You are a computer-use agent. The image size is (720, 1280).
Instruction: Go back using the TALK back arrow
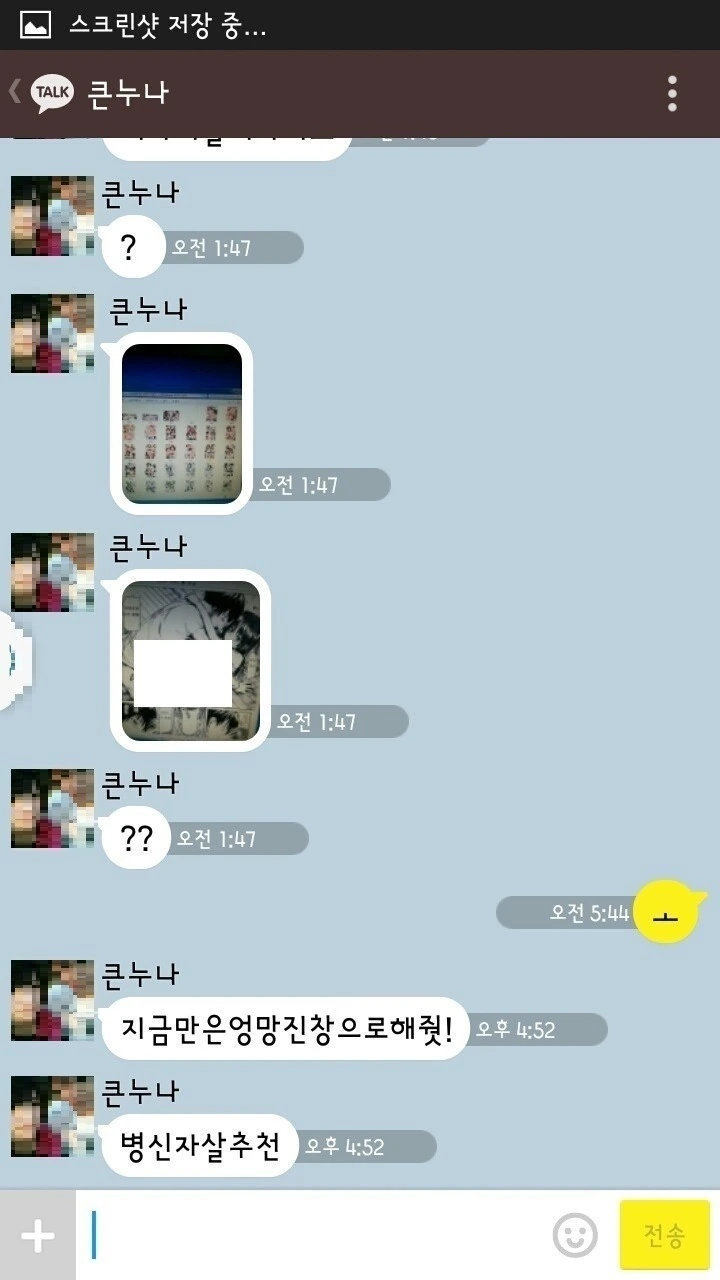click(x=40, y=93)
